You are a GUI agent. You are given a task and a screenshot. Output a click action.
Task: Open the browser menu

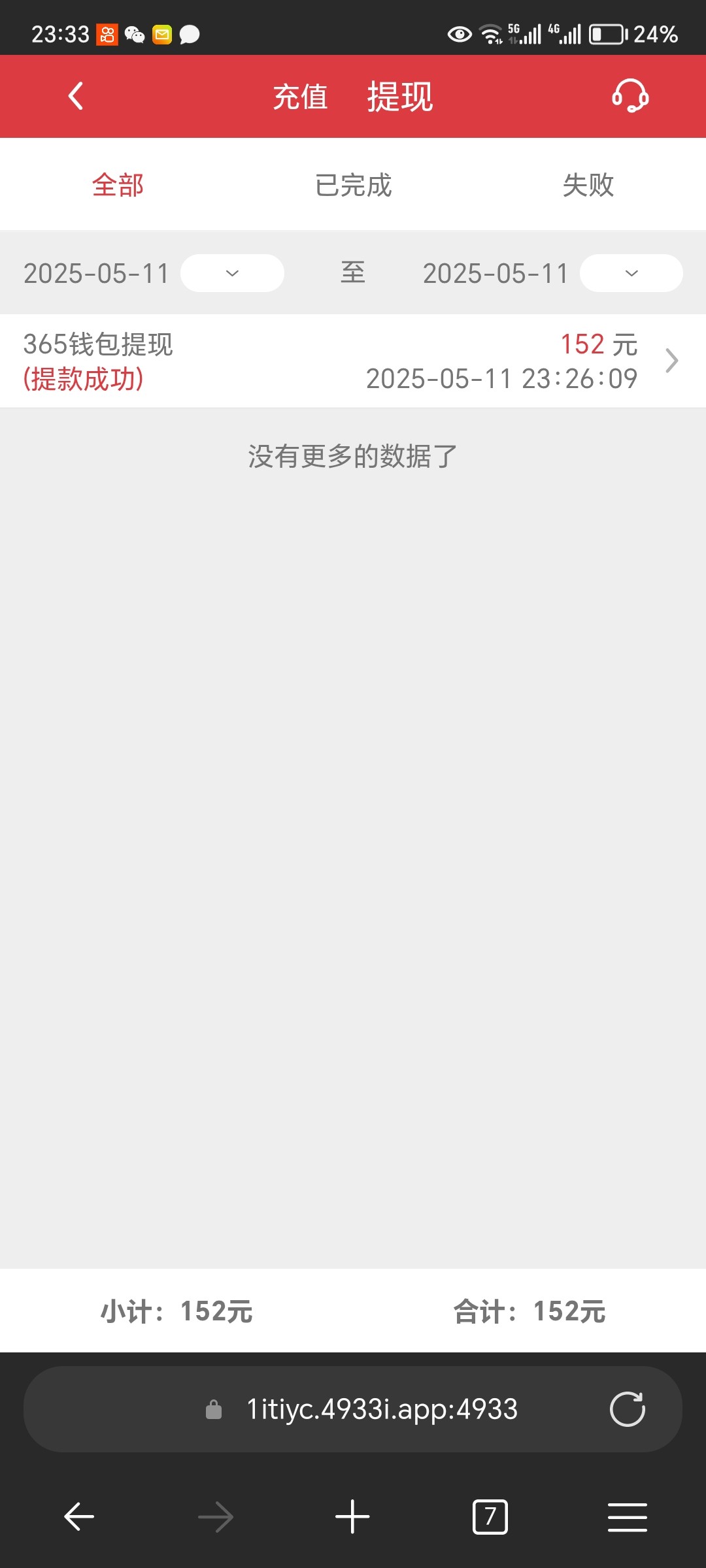click(627, 1516)
